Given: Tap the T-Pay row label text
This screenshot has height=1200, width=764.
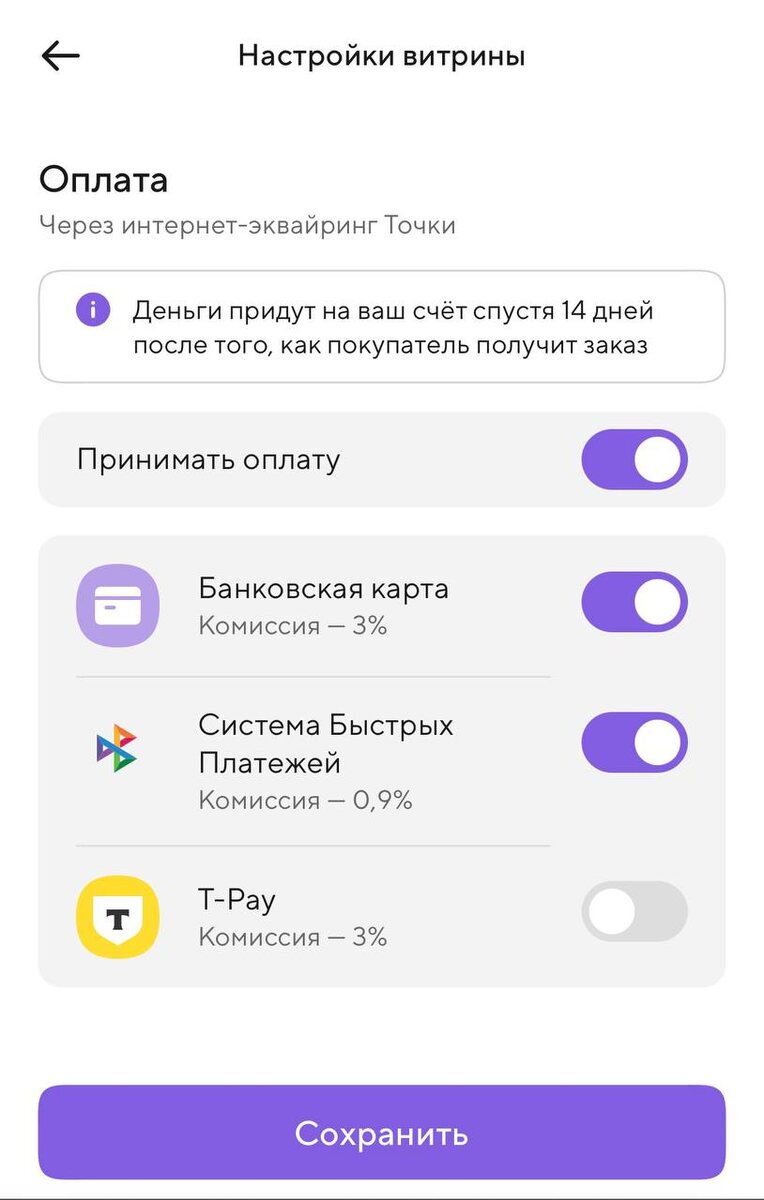Looking at the screenshot, I should tap(240, 899).
